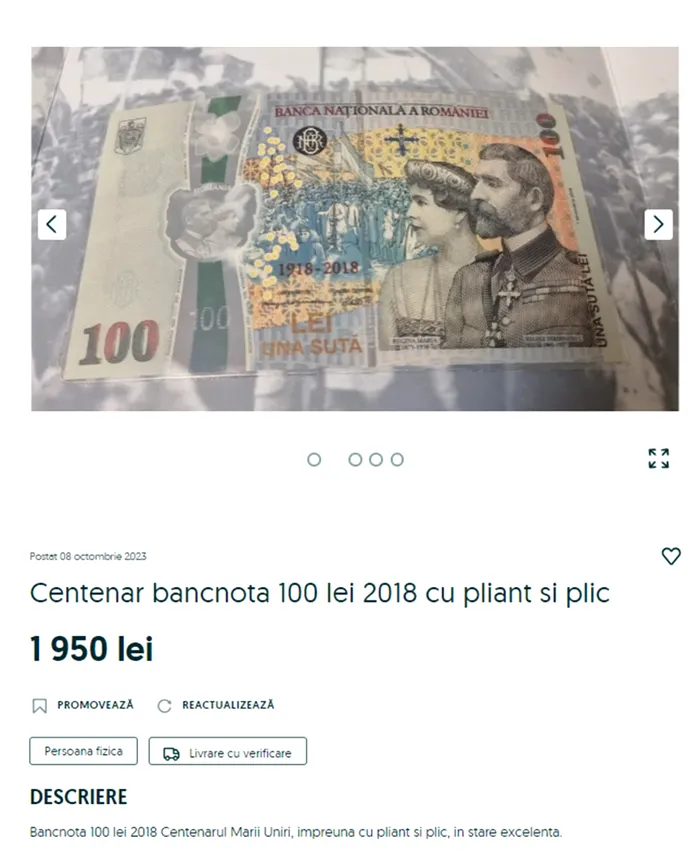Jump to the first photo indicator dot
The height and width of the screenshot is (853, 700).
coord(314,459)
